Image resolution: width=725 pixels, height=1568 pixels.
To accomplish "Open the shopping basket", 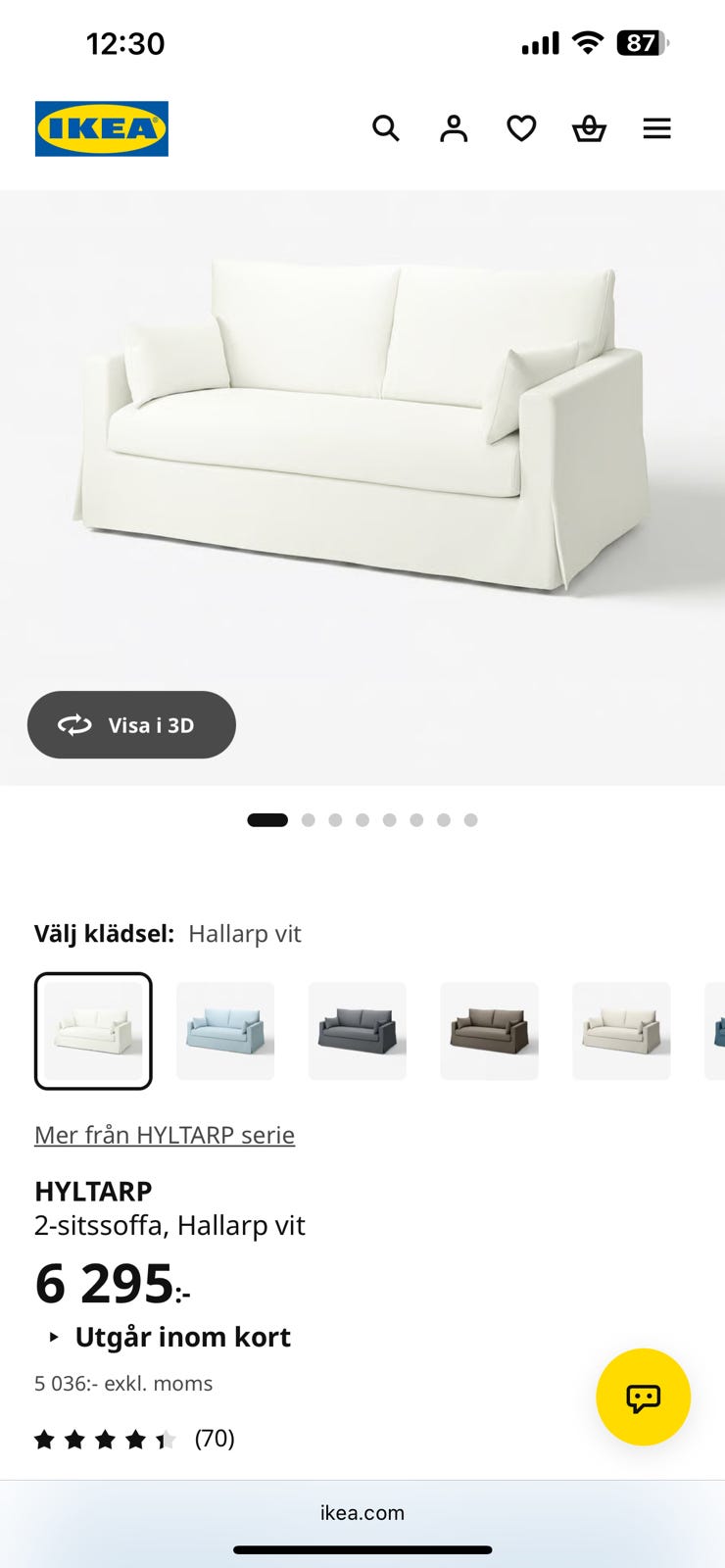I will (589, 128).
